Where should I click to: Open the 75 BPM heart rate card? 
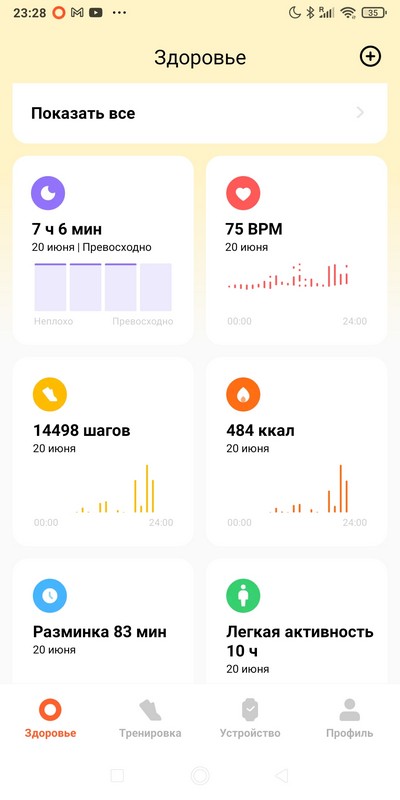[x=296, y=250]
